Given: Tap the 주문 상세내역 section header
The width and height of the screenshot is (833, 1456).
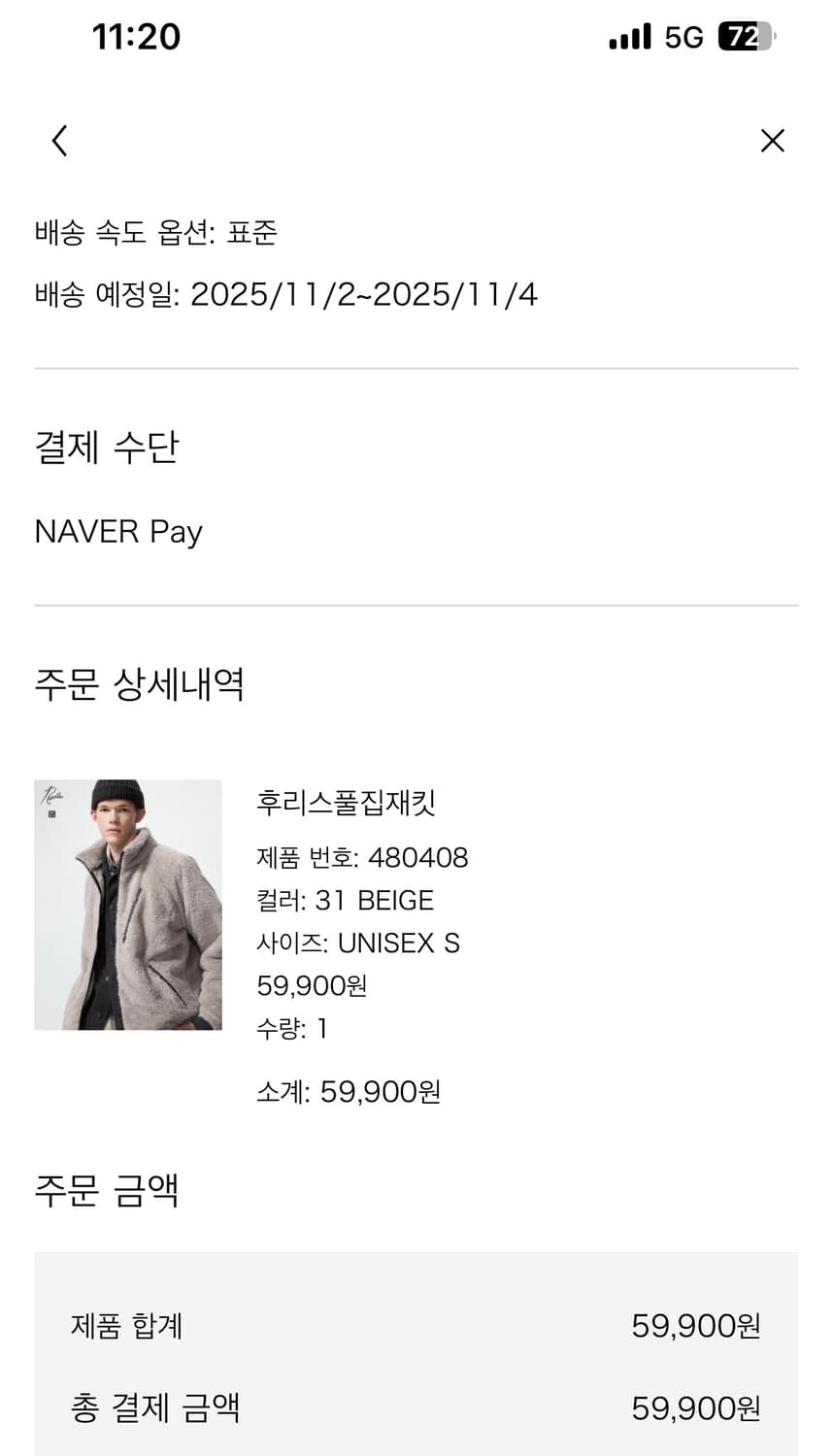Looking at the screenshot, I should click(x=141, y=684).
